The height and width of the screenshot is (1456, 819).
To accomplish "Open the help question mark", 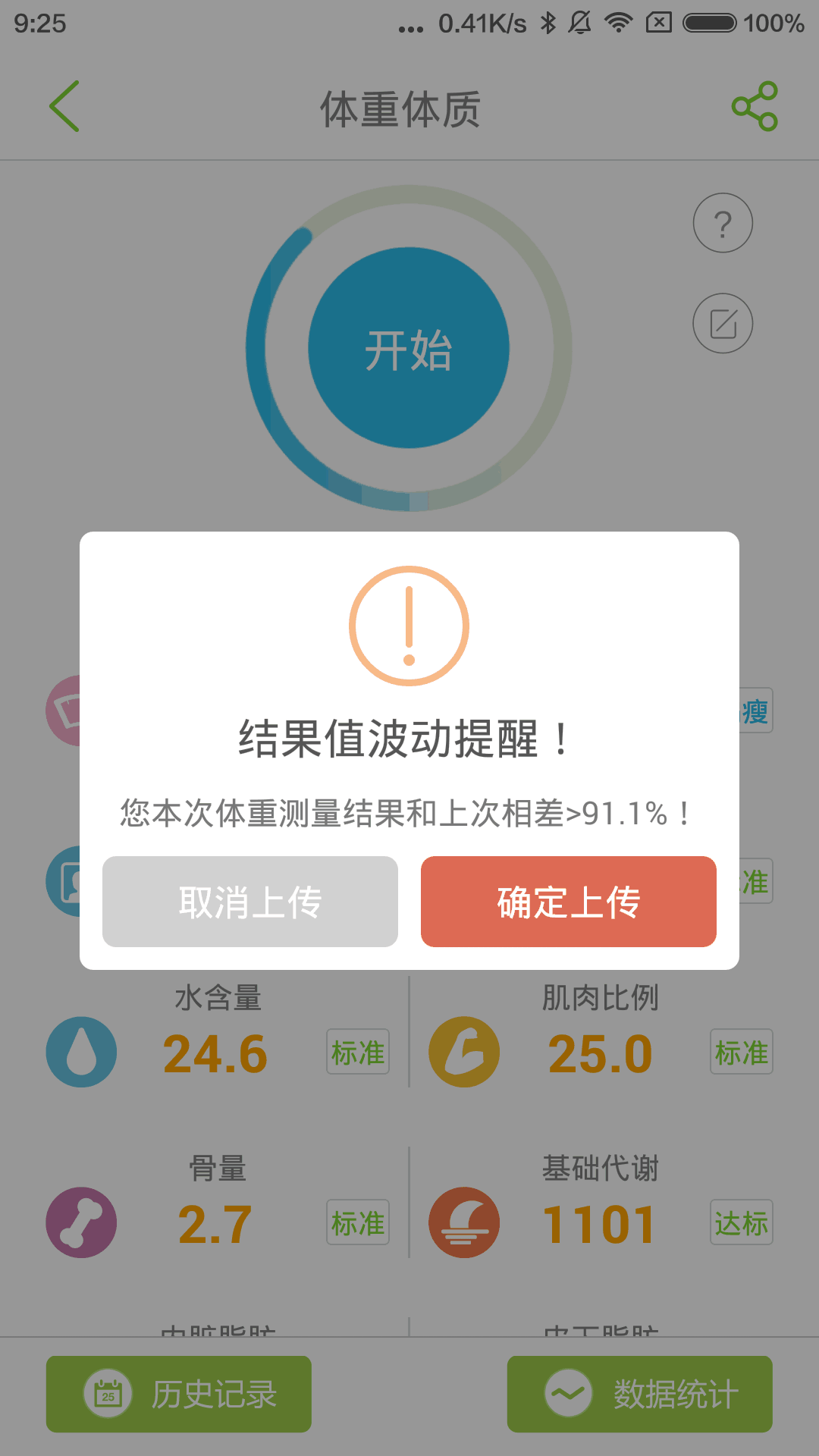I will [723, 223].
